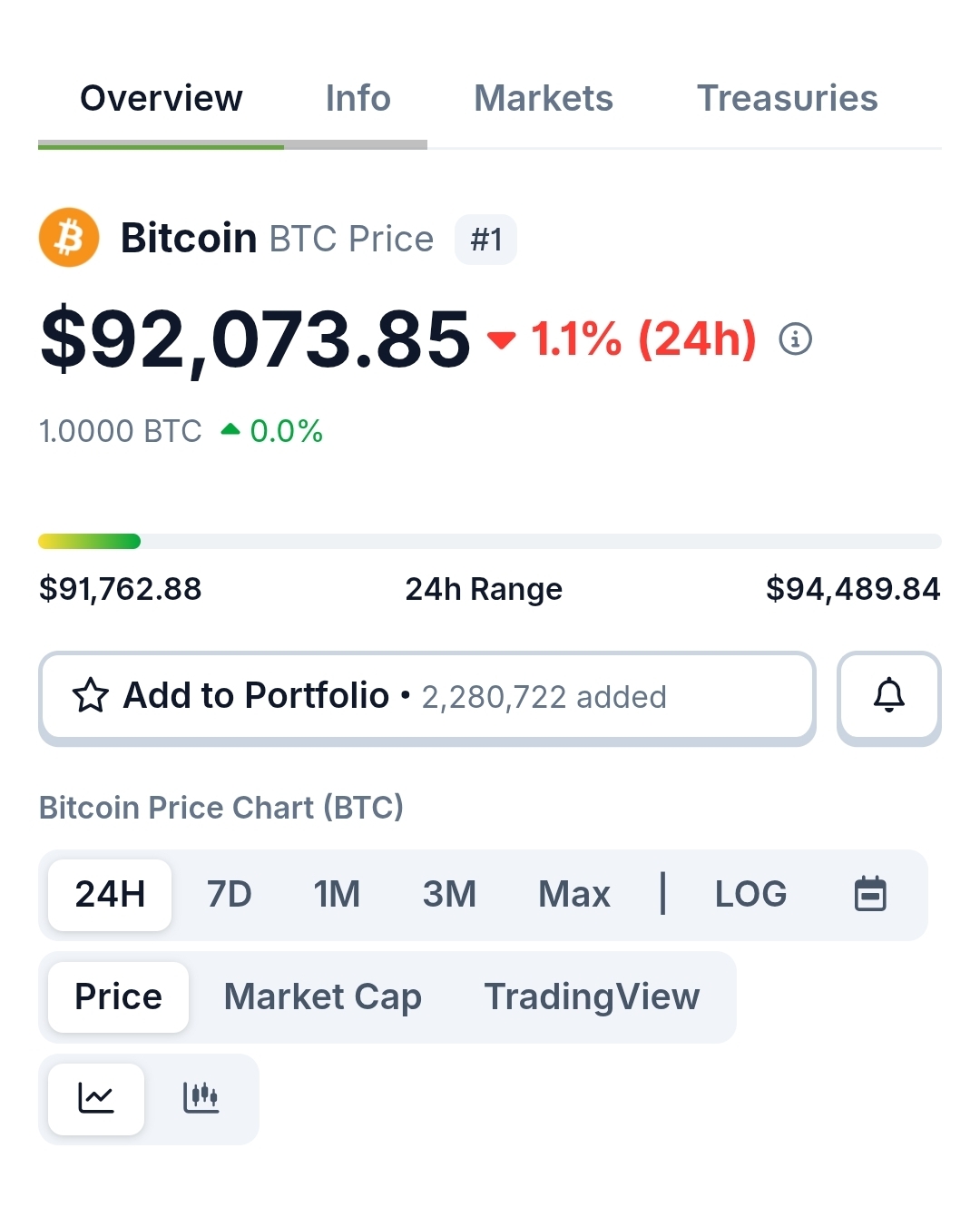Open the price alert bell

click(x=888, y=696)
